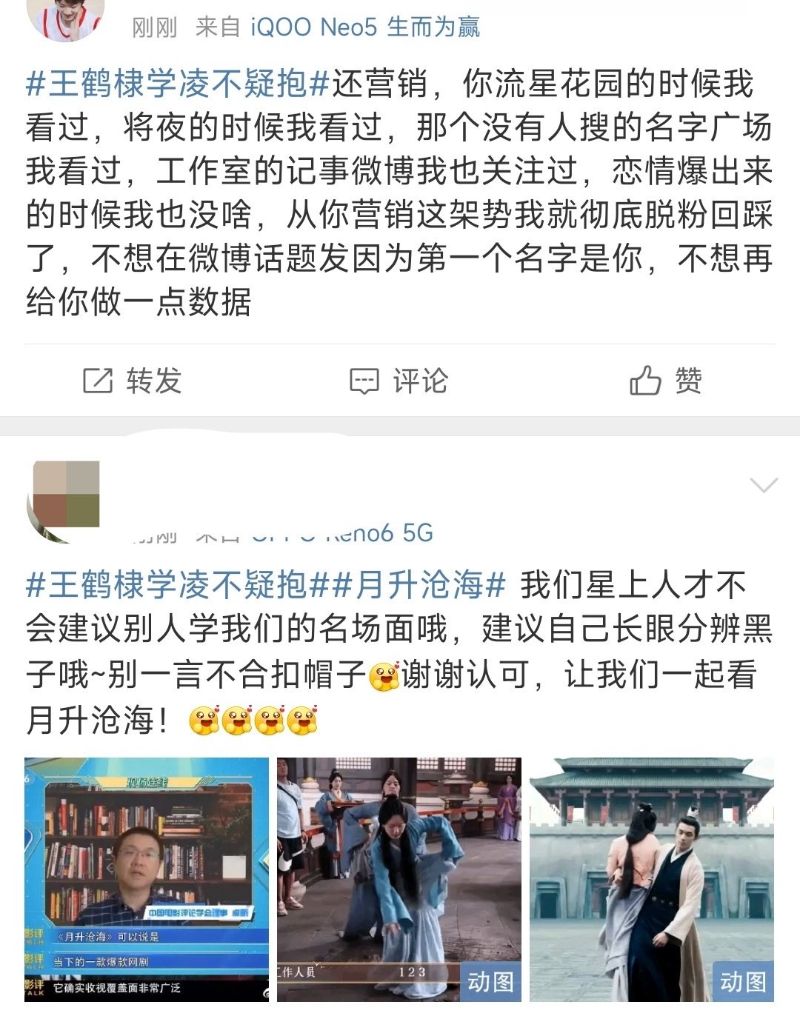Open the first poster's avatar profile
The height and width of the screenshot is (1016, 800).
point(65,17)
